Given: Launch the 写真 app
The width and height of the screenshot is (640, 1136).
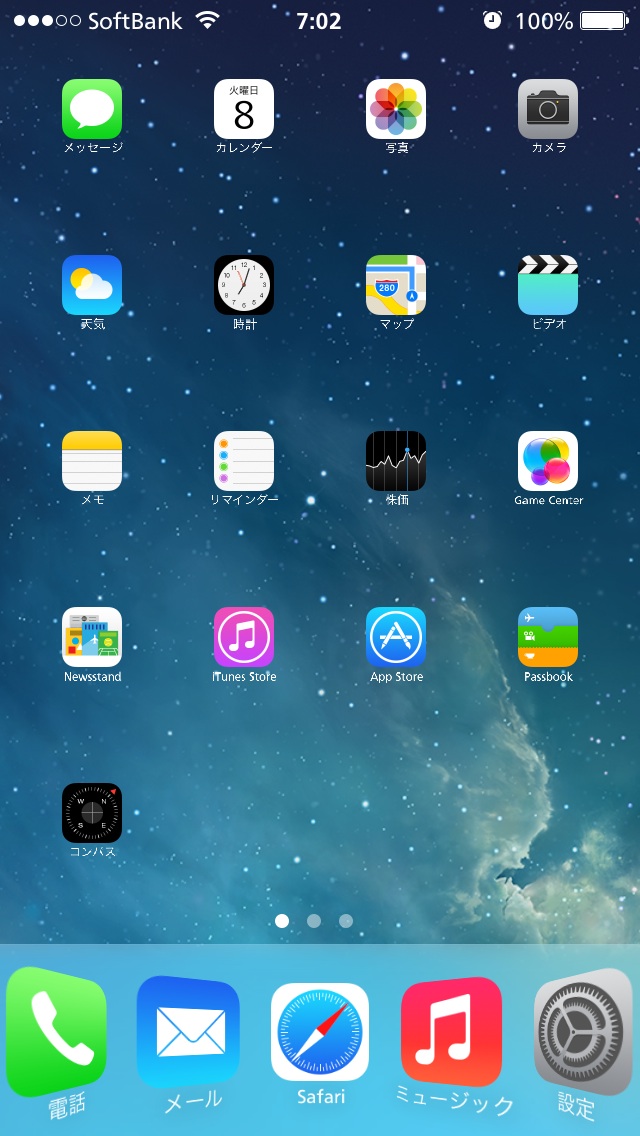Looking at the screenshot, I should pos(396,109).
